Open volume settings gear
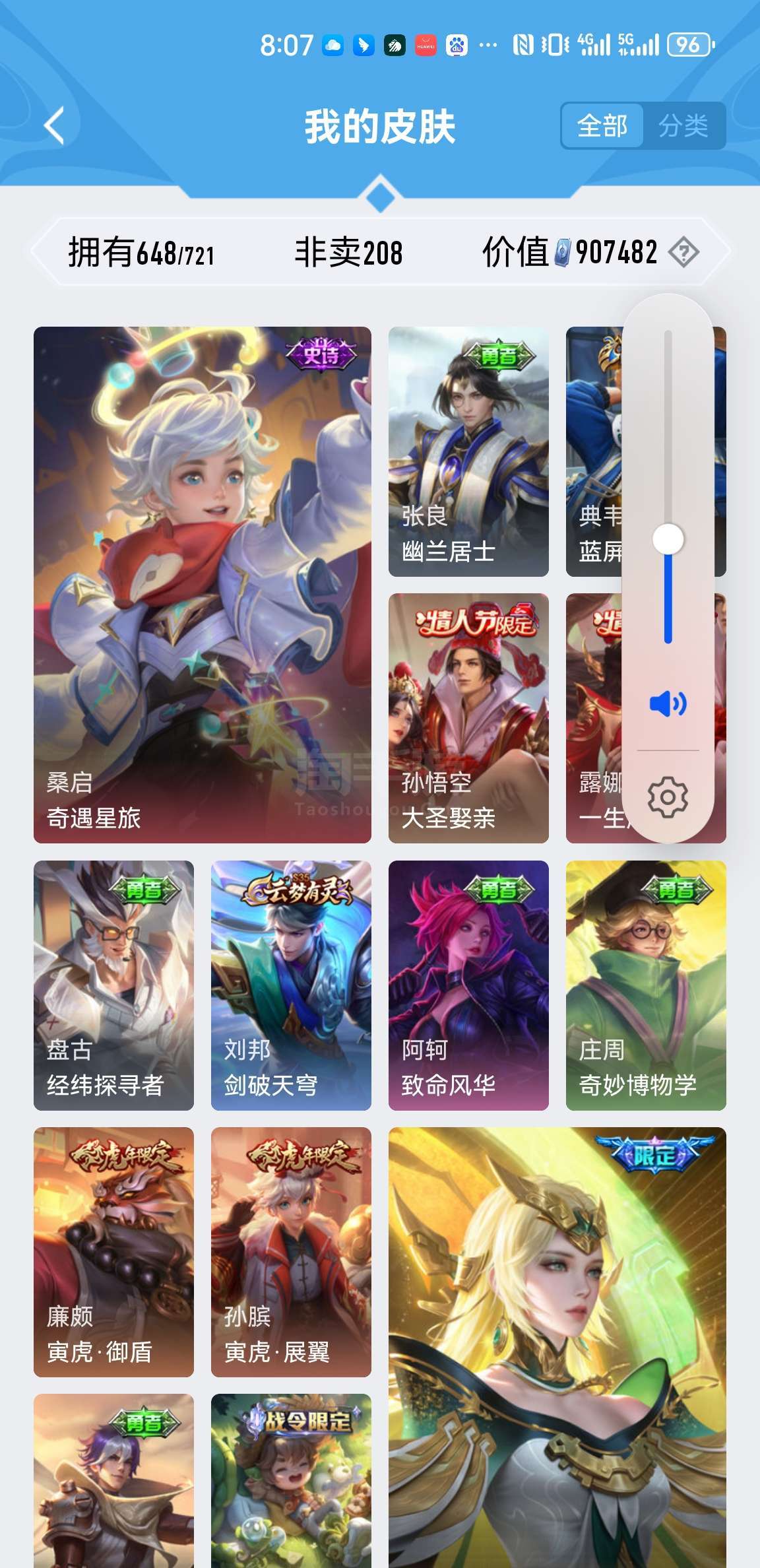Viewport: 760px width, 1568px height. click(668, 797)
